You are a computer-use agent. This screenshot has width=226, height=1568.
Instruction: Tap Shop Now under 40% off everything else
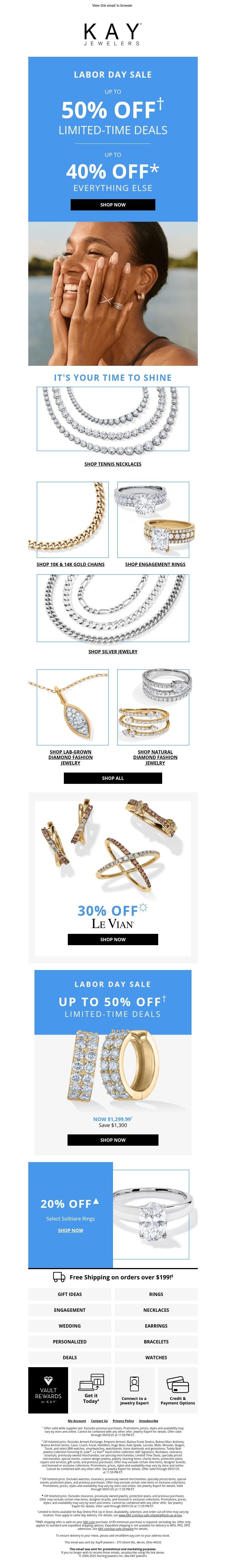tap(113, 205)
